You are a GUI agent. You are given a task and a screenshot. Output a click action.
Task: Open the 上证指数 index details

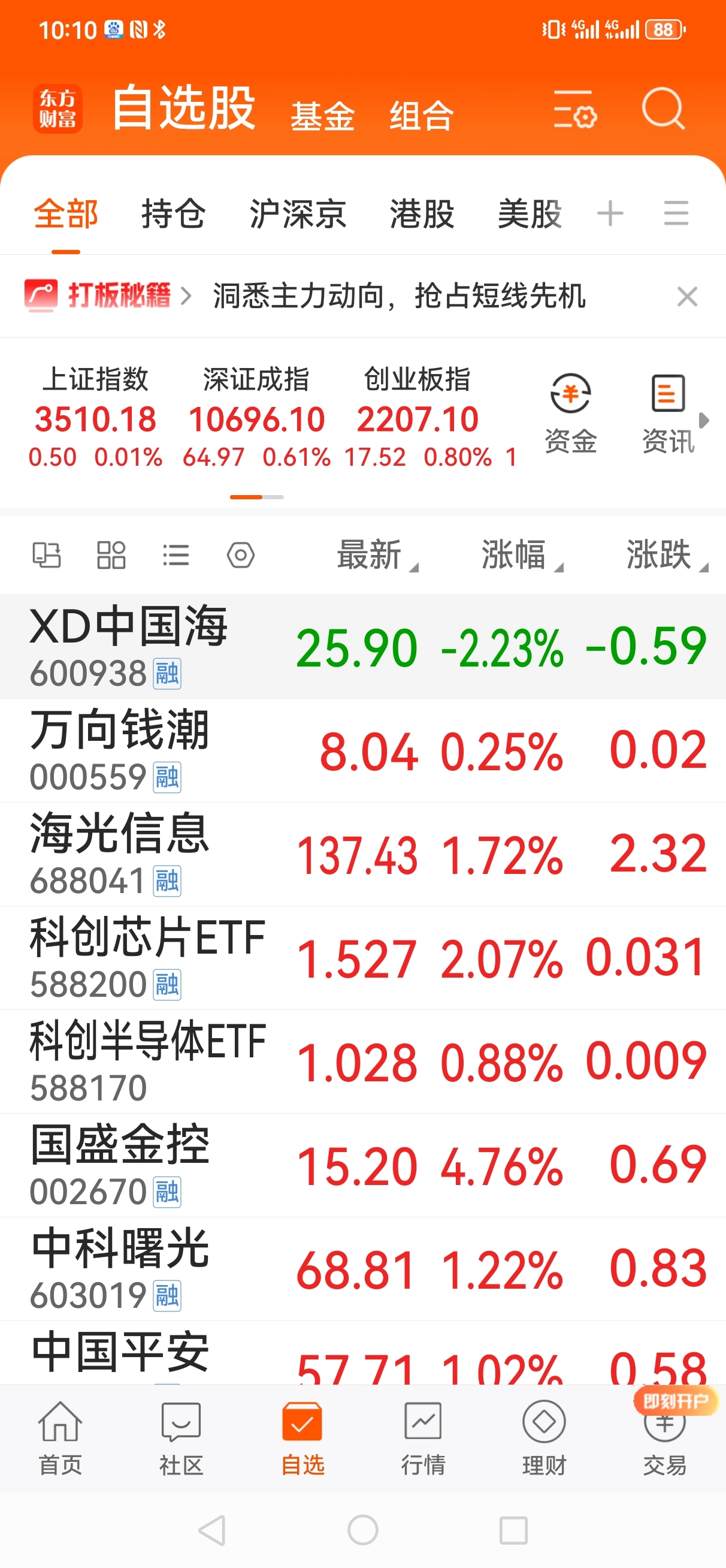[x=96, y=418]
